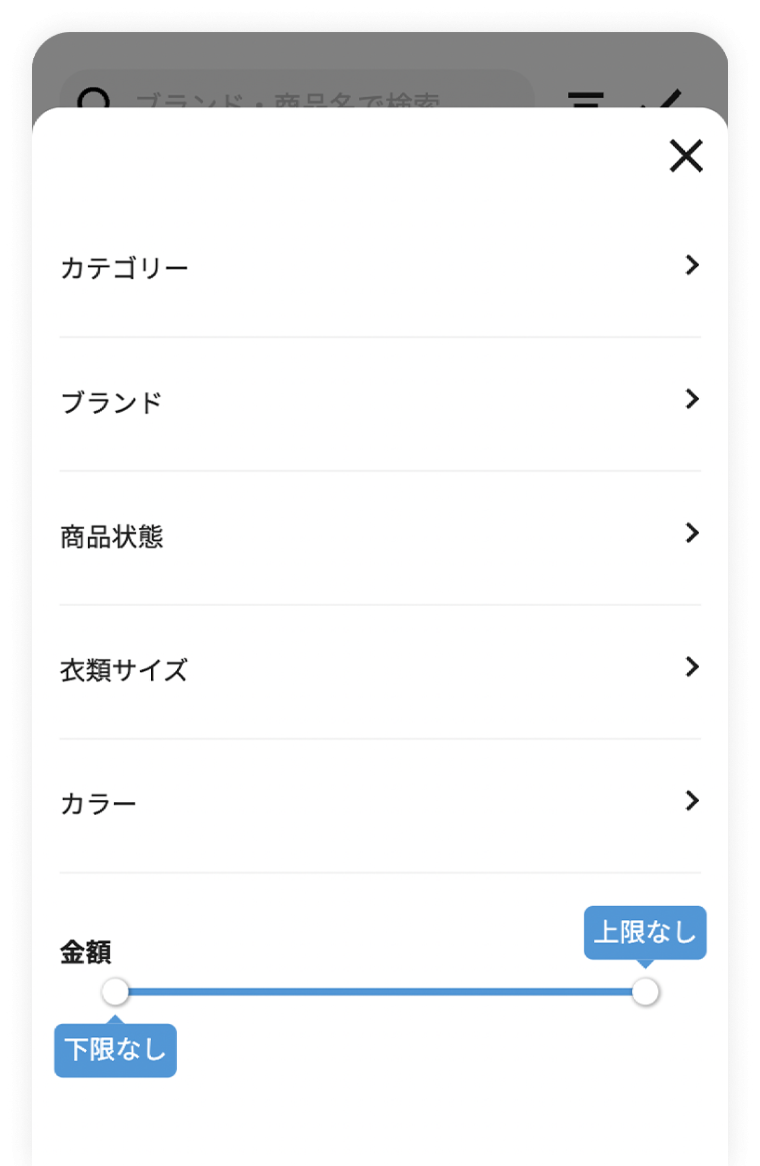This screenshot has height=1166, width=760.
Task: Close the filter sheet with the X
Action: (686, 156)
